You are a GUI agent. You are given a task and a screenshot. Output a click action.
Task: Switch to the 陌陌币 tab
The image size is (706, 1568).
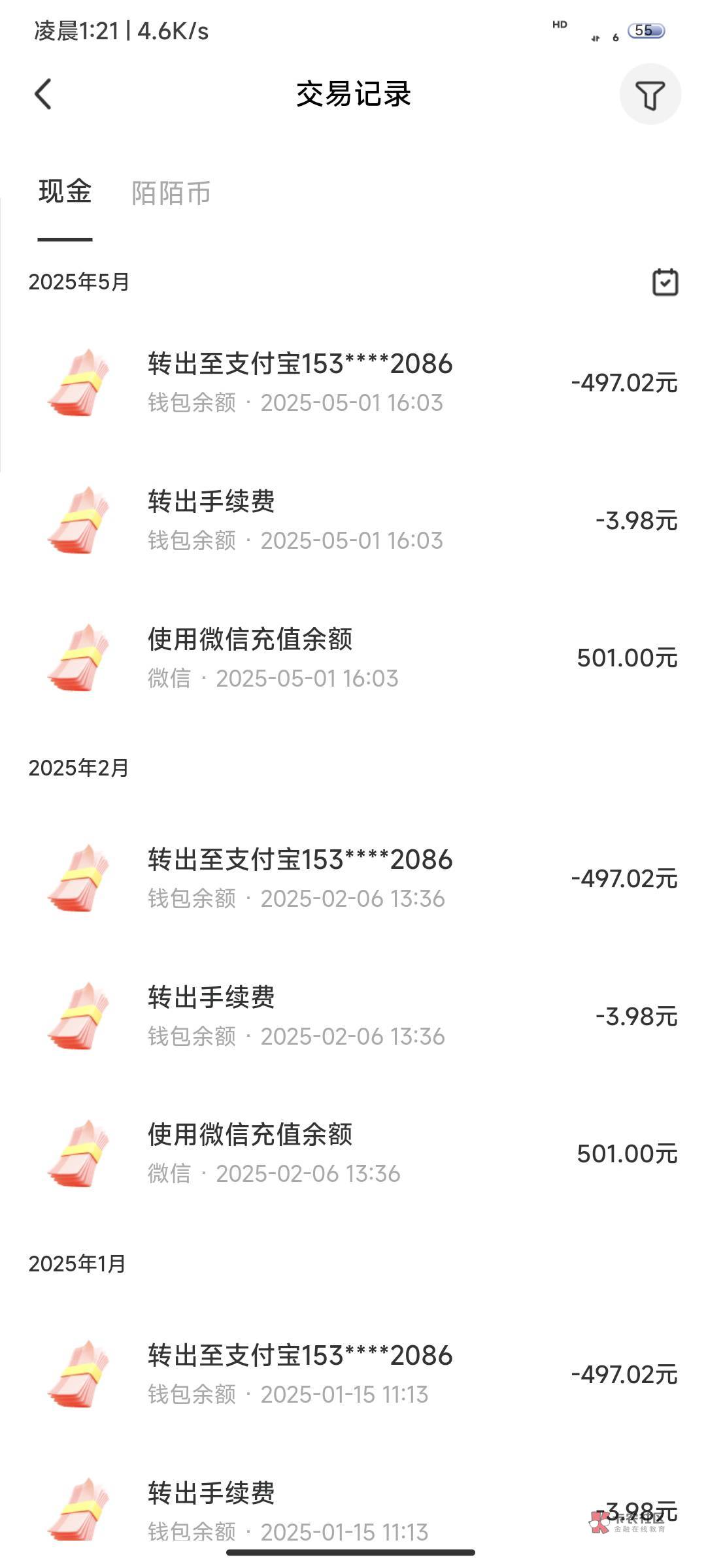click(x=171, y=193)
